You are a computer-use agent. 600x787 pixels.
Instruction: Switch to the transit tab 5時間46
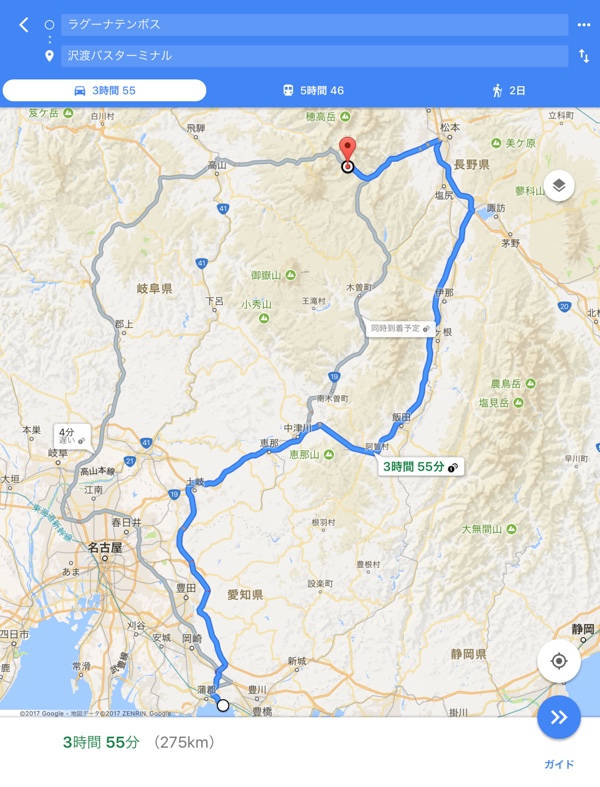coord(313,91)
